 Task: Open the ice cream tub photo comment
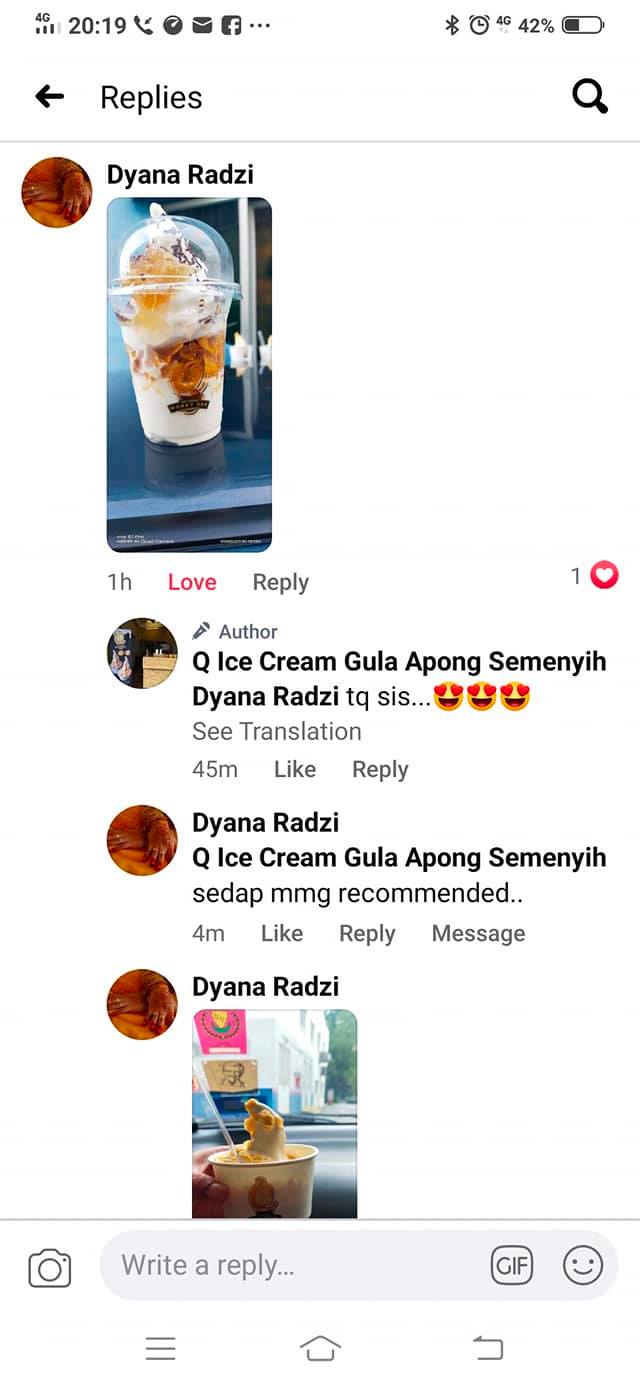[274, 1113]
